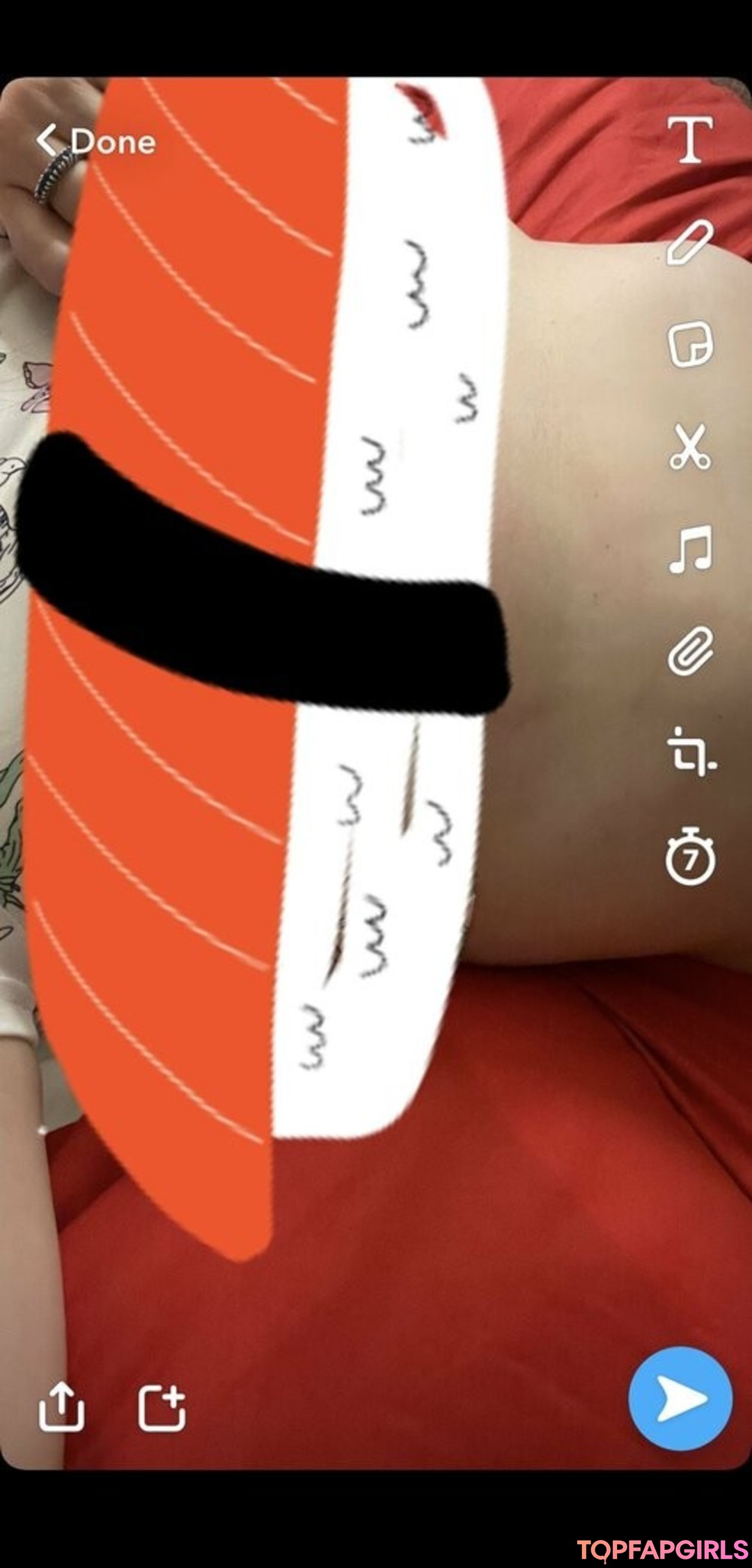The image size is (752, 1568).
Task: Attach a link with the paperclip
Action: (689, 651)
